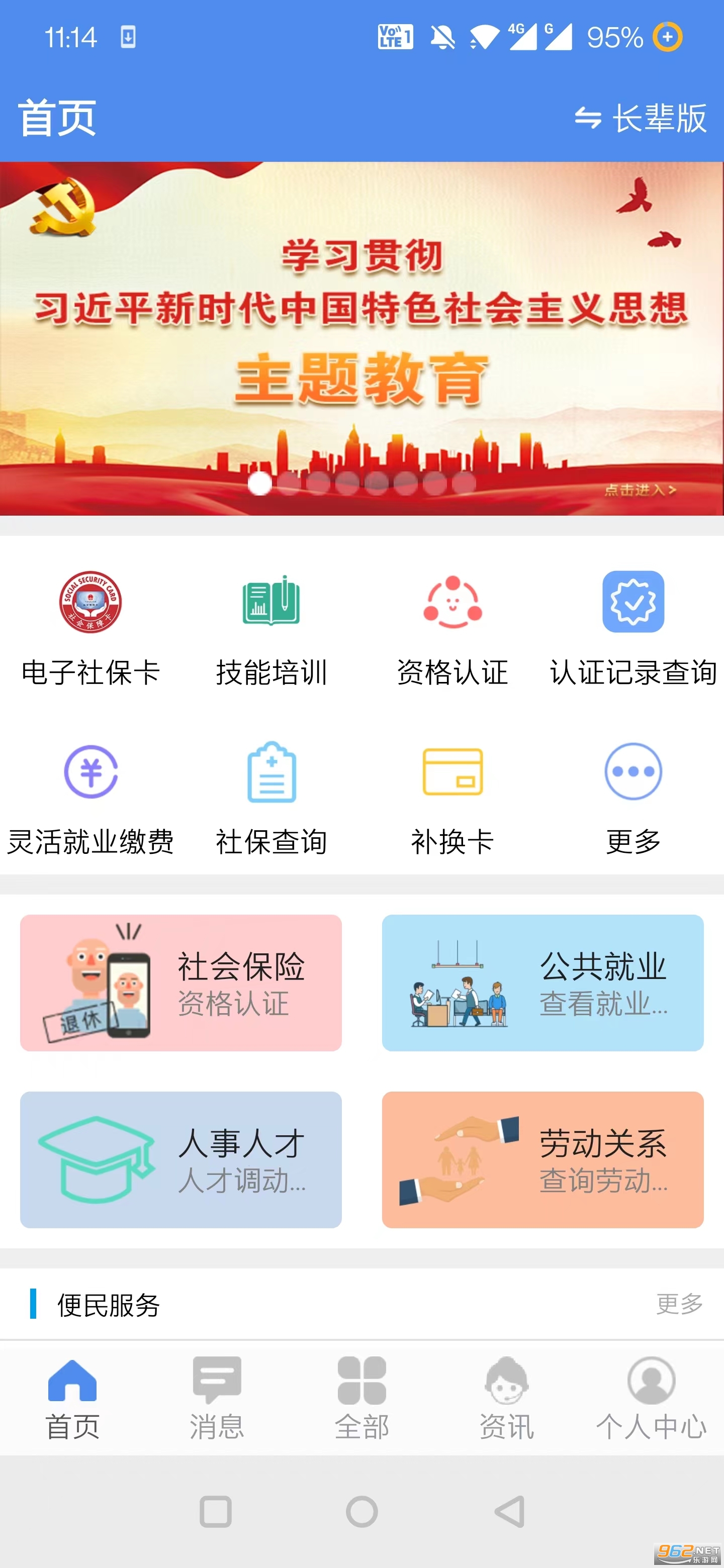
Task: Open the 人事人才 card
Action: click(181, 1159)
